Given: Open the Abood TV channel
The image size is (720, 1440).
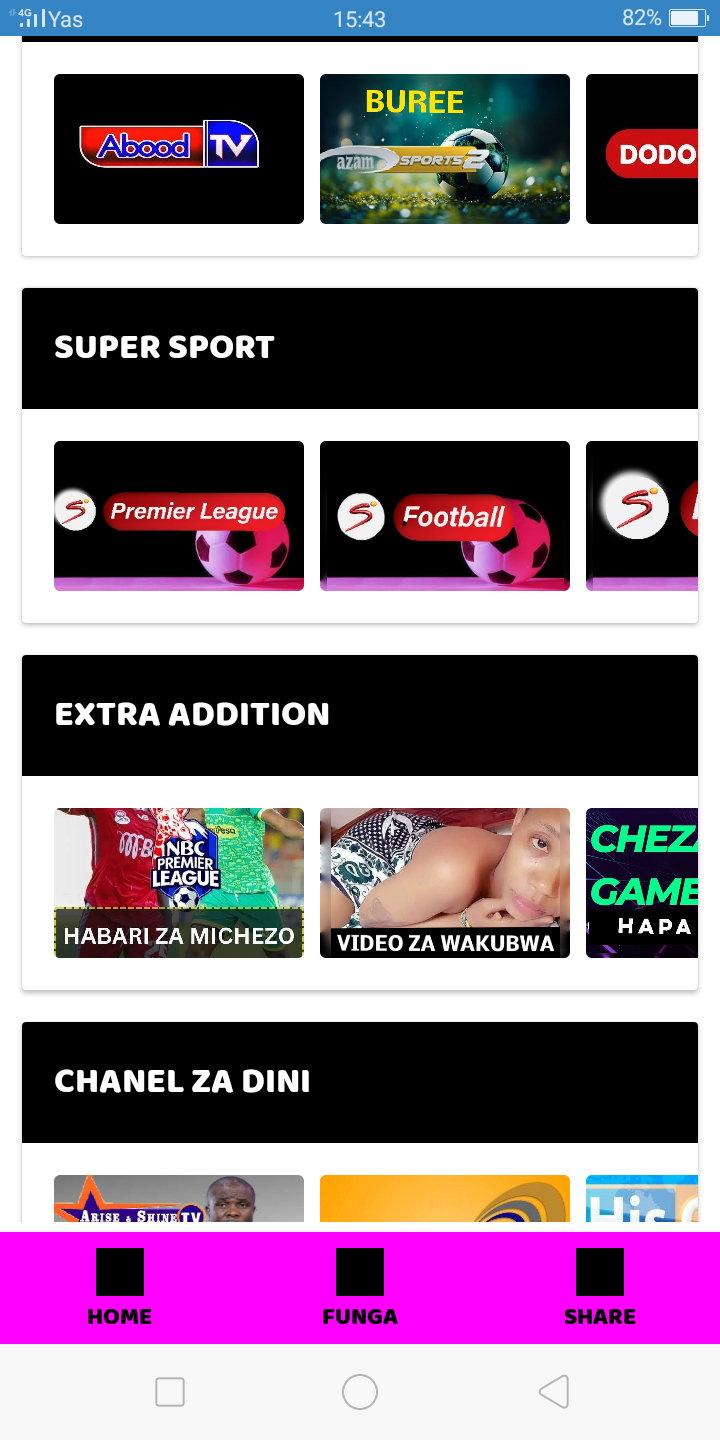Looking at the screenshot, I should [x=179, y=148].
